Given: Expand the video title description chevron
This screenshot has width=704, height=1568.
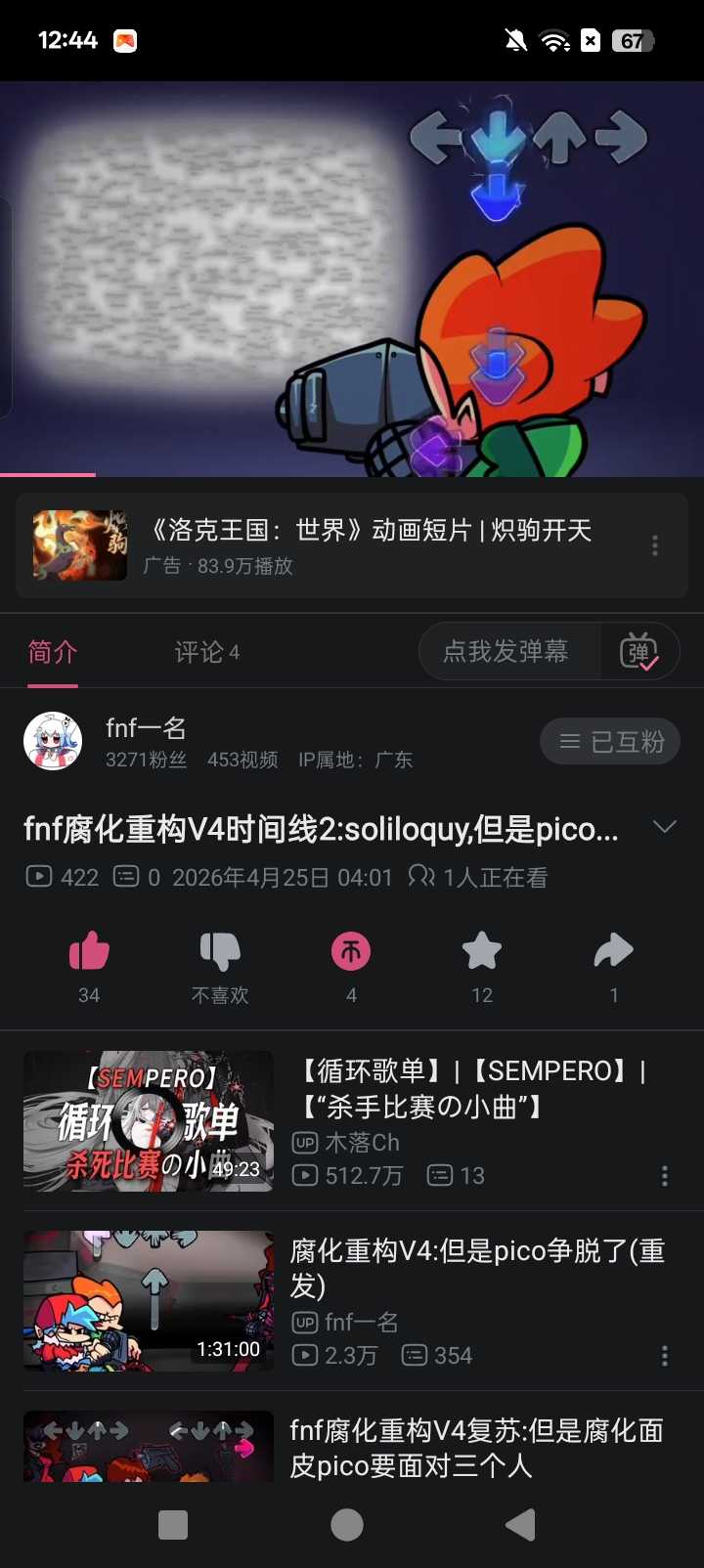Looking at the screenshot, I should 665,828.
